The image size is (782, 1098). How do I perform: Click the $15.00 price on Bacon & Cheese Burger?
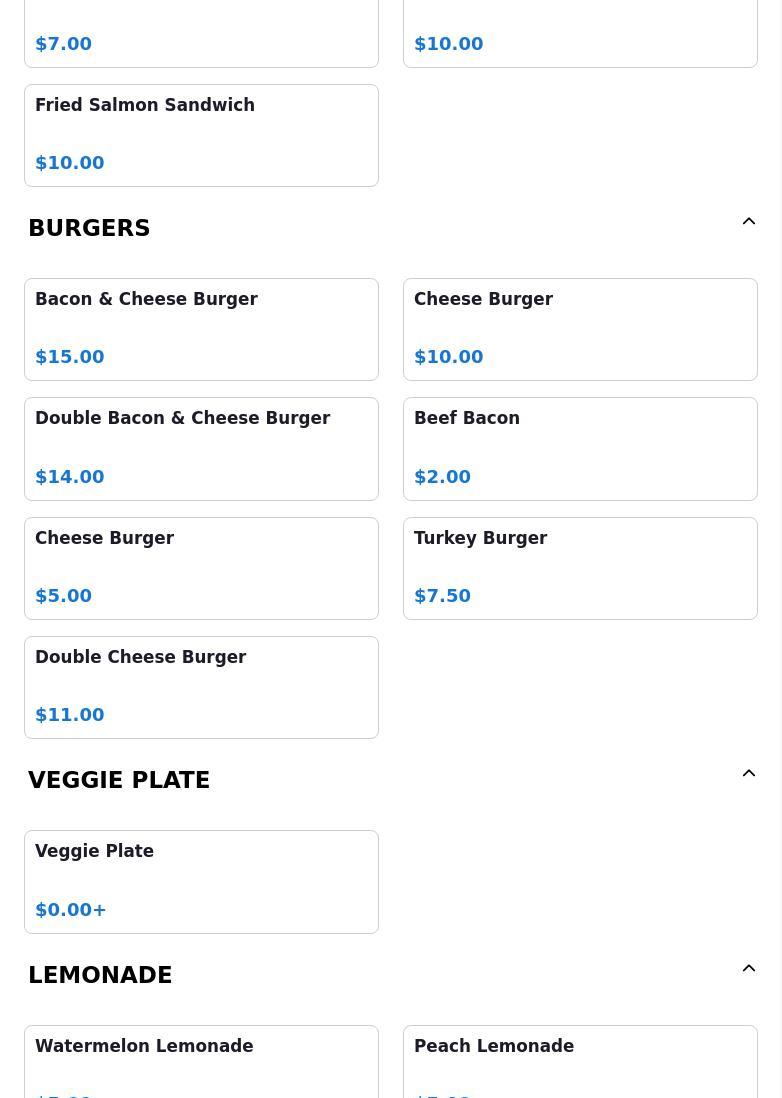click(70, 356)
